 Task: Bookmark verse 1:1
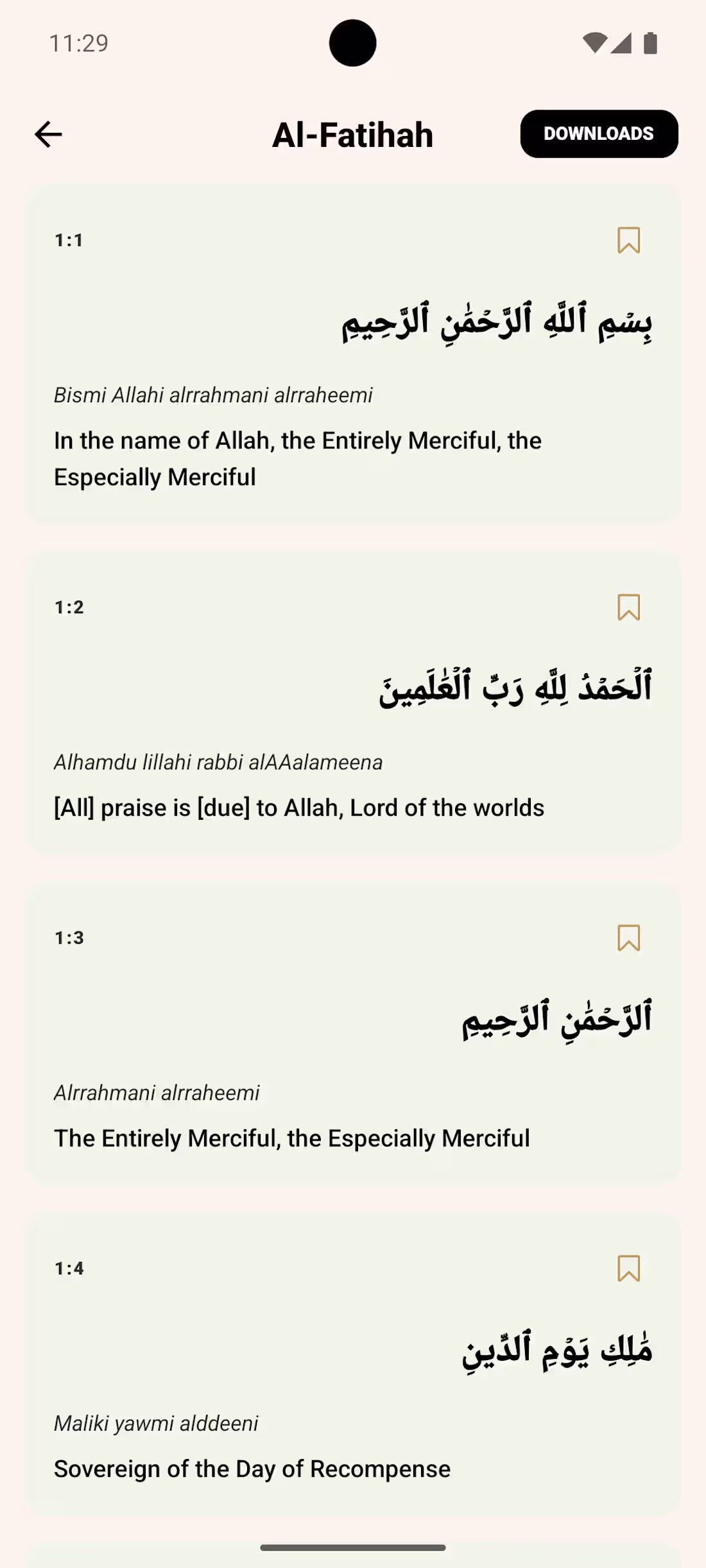tap(628, 241)
